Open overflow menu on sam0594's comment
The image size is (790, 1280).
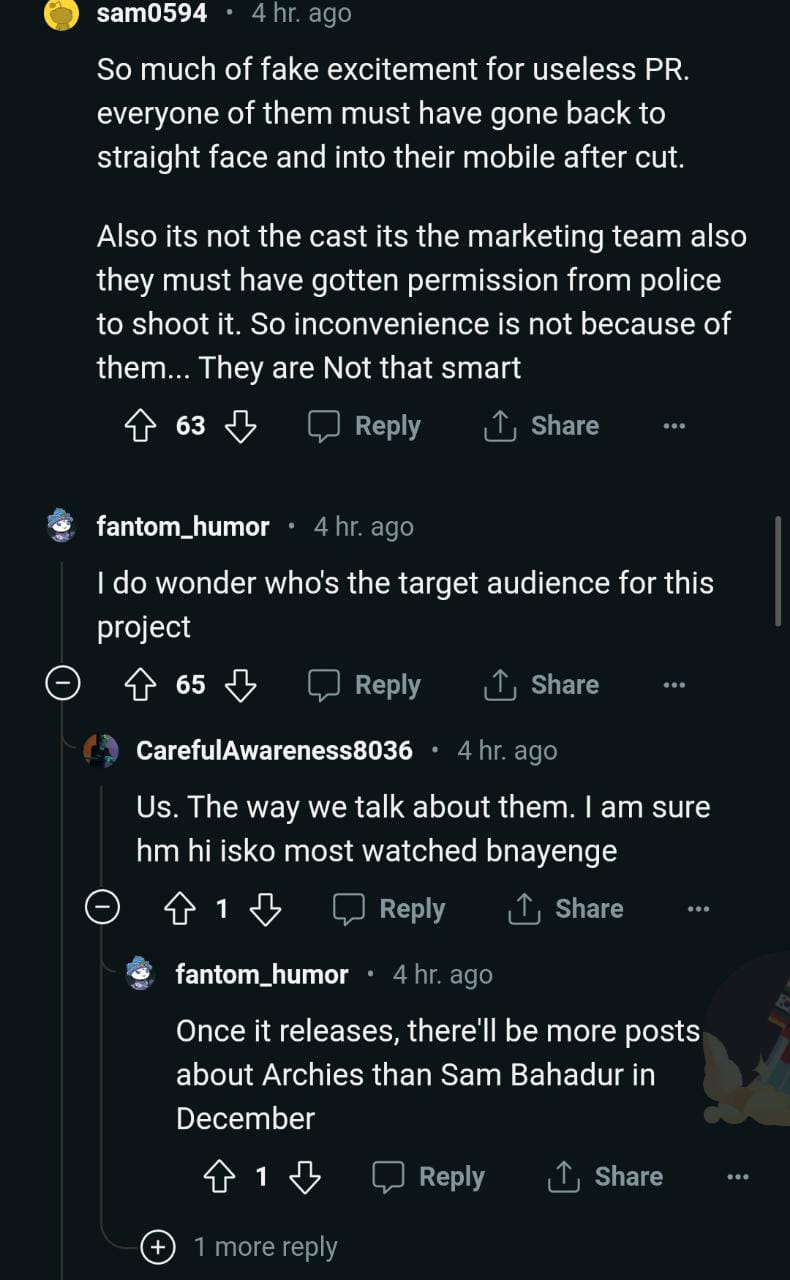[674, 427]
